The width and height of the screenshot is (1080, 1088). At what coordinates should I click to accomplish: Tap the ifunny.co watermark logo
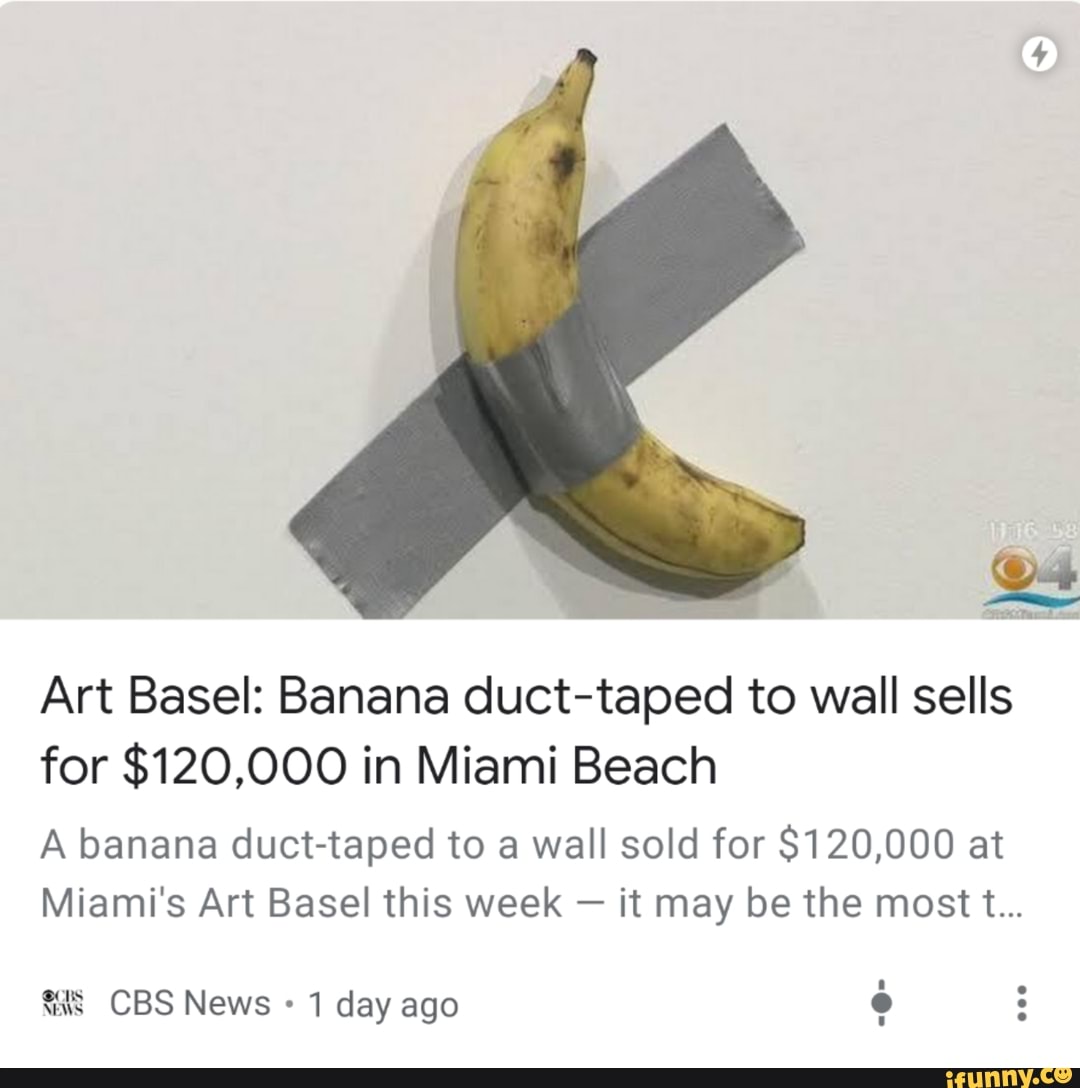tap(1004, 1078)
